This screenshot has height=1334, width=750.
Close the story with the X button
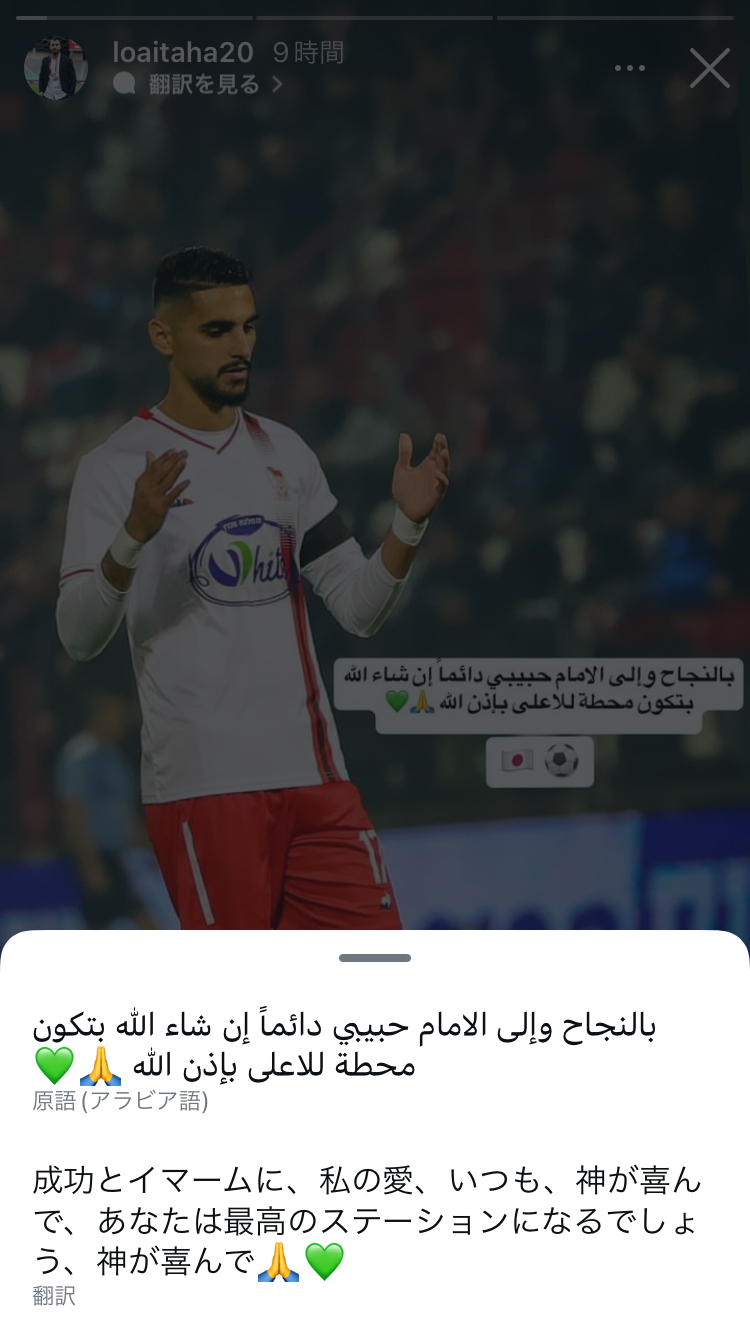coord(710,68)
